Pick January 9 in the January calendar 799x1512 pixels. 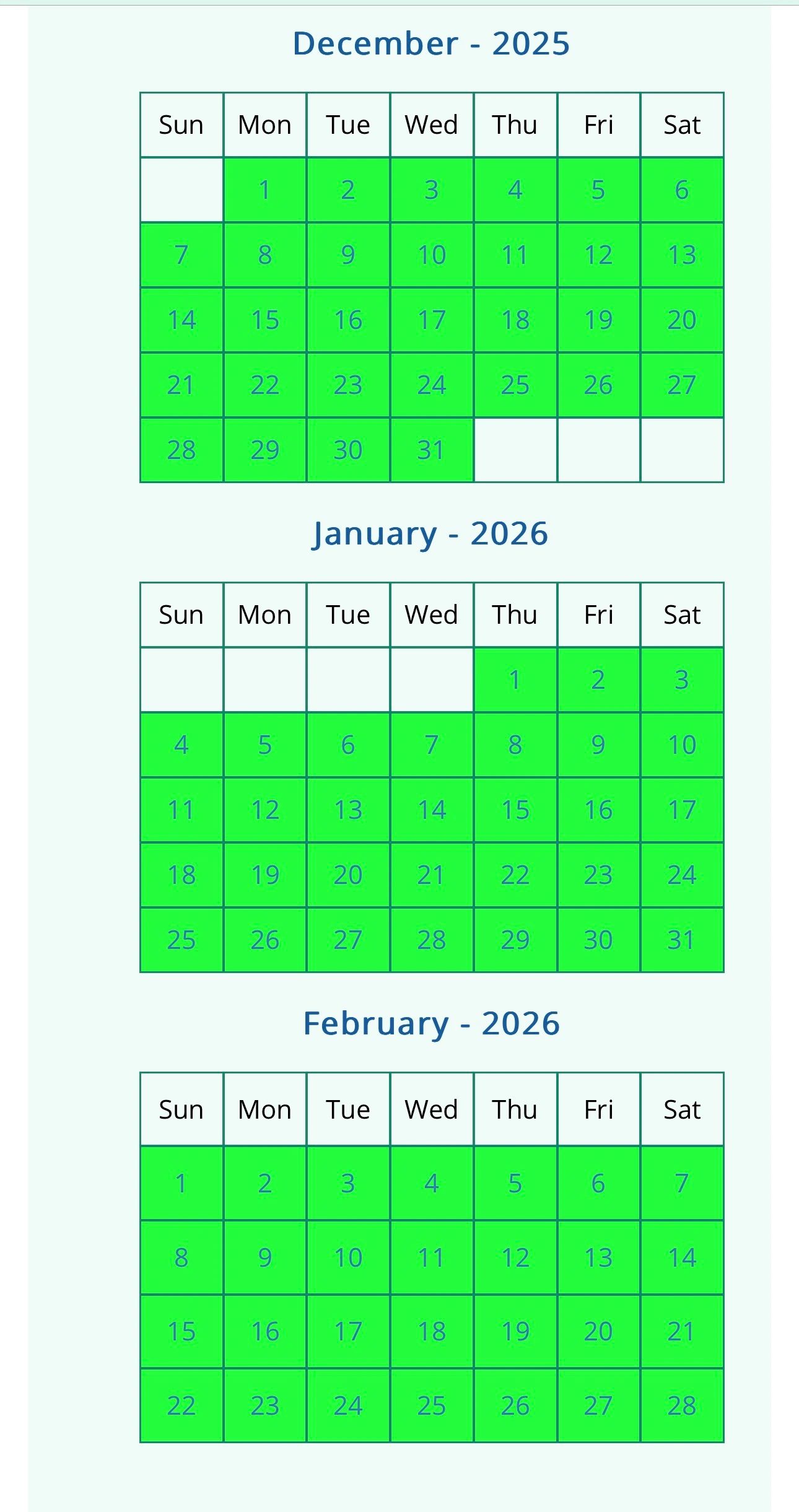point(598,745)
